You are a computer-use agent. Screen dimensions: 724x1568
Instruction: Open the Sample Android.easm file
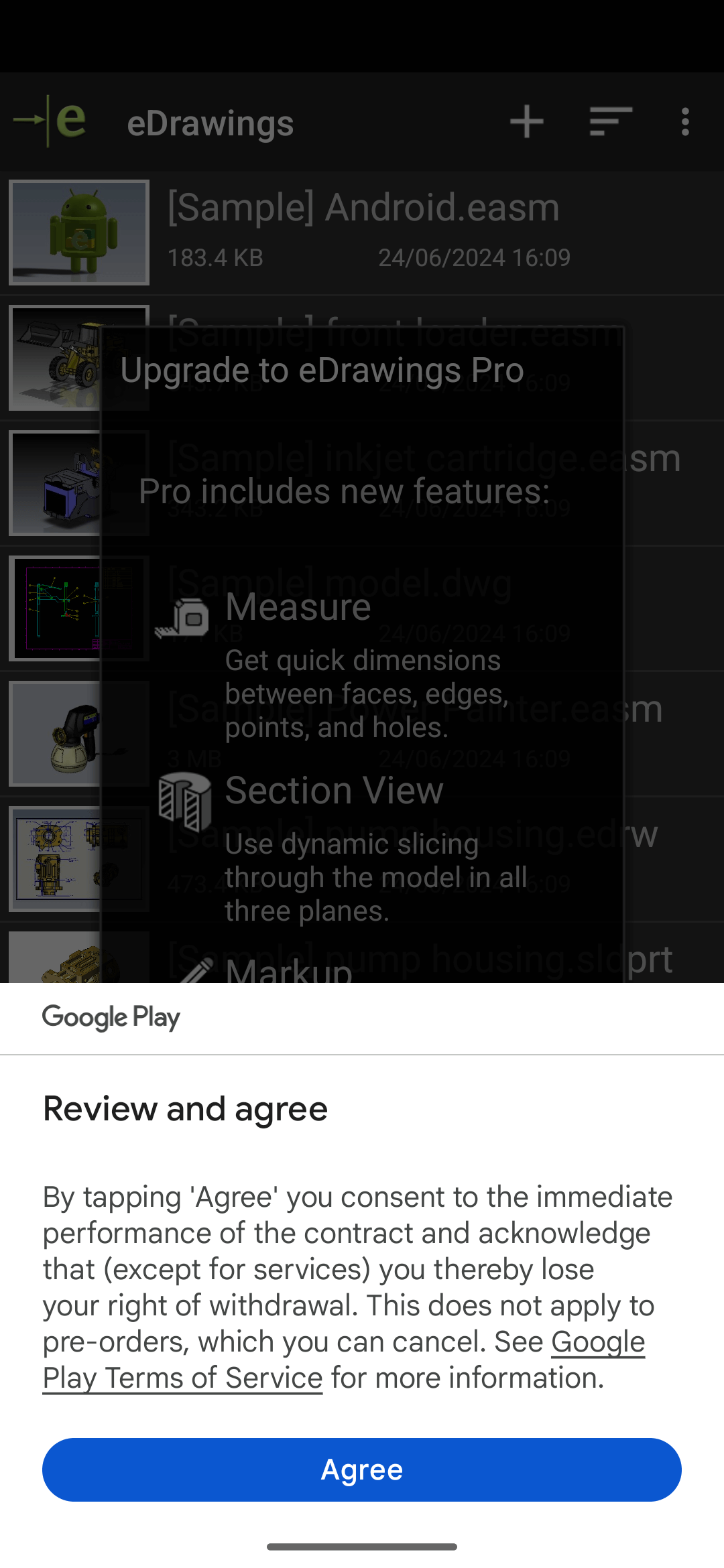click(78, 233)
